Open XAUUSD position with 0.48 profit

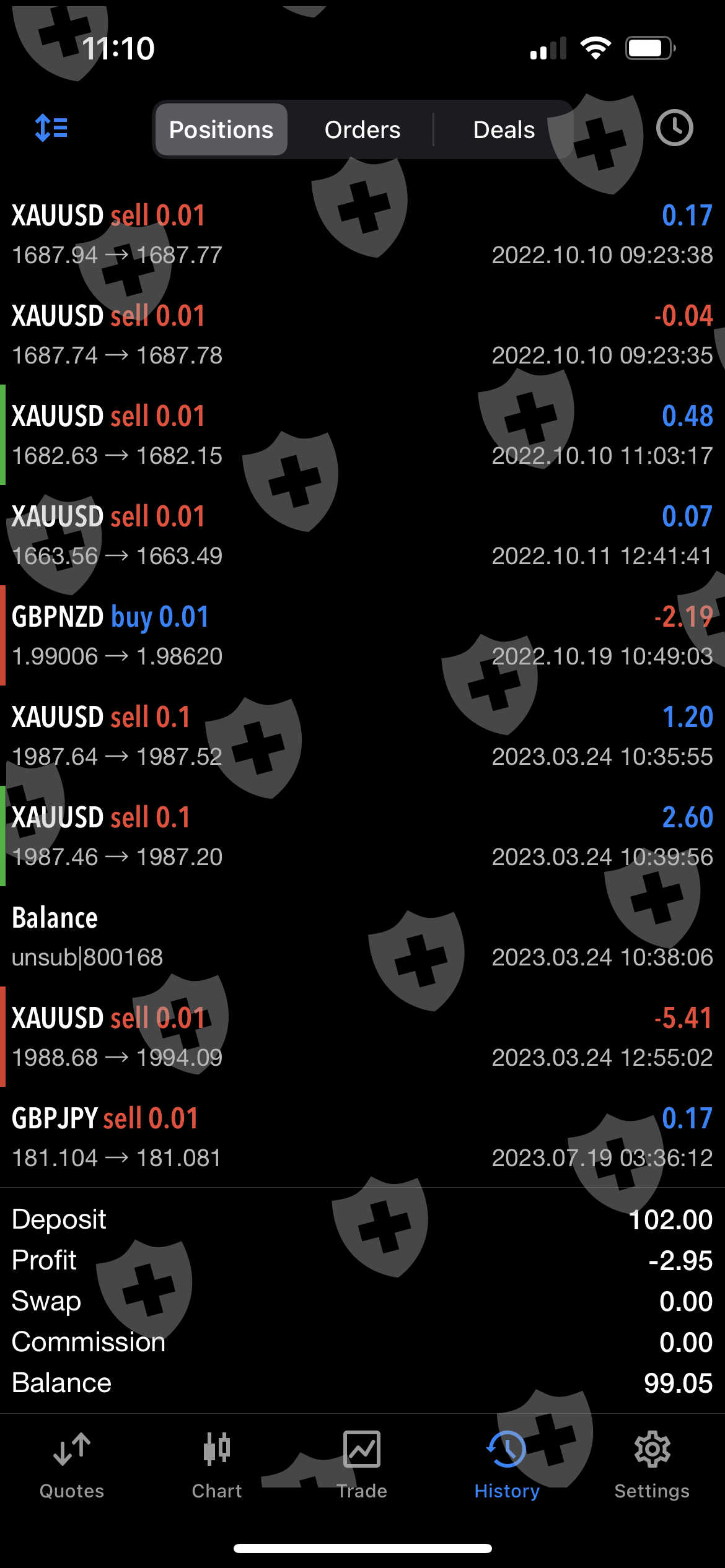click(x=362, y=435)
